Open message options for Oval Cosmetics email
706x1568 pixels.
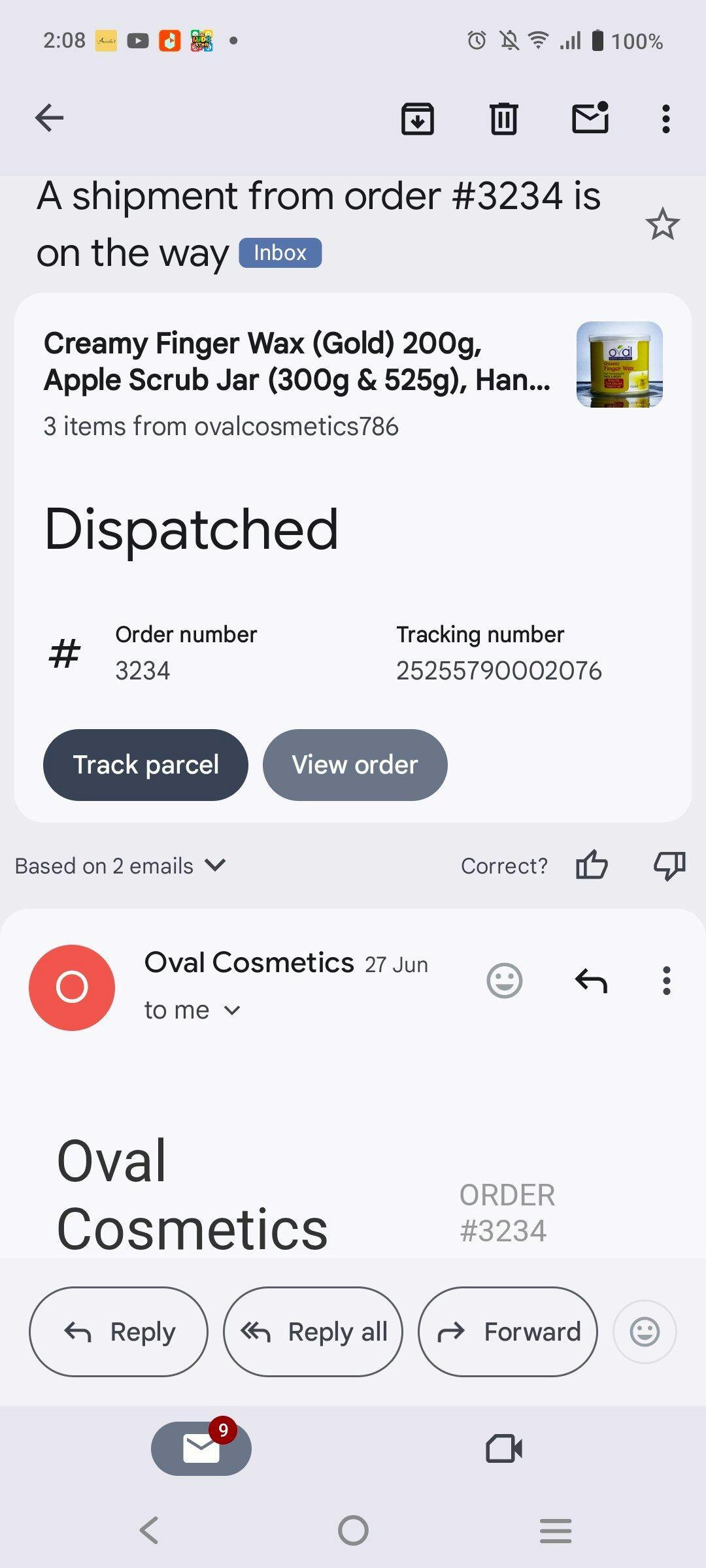pos(666,981)
